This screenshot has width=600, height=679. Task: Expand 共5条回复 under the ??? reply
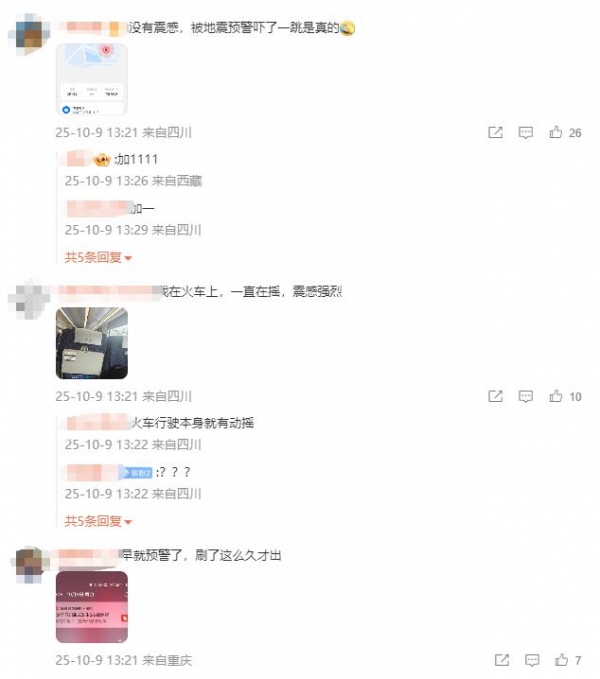(x=98, y=521)
